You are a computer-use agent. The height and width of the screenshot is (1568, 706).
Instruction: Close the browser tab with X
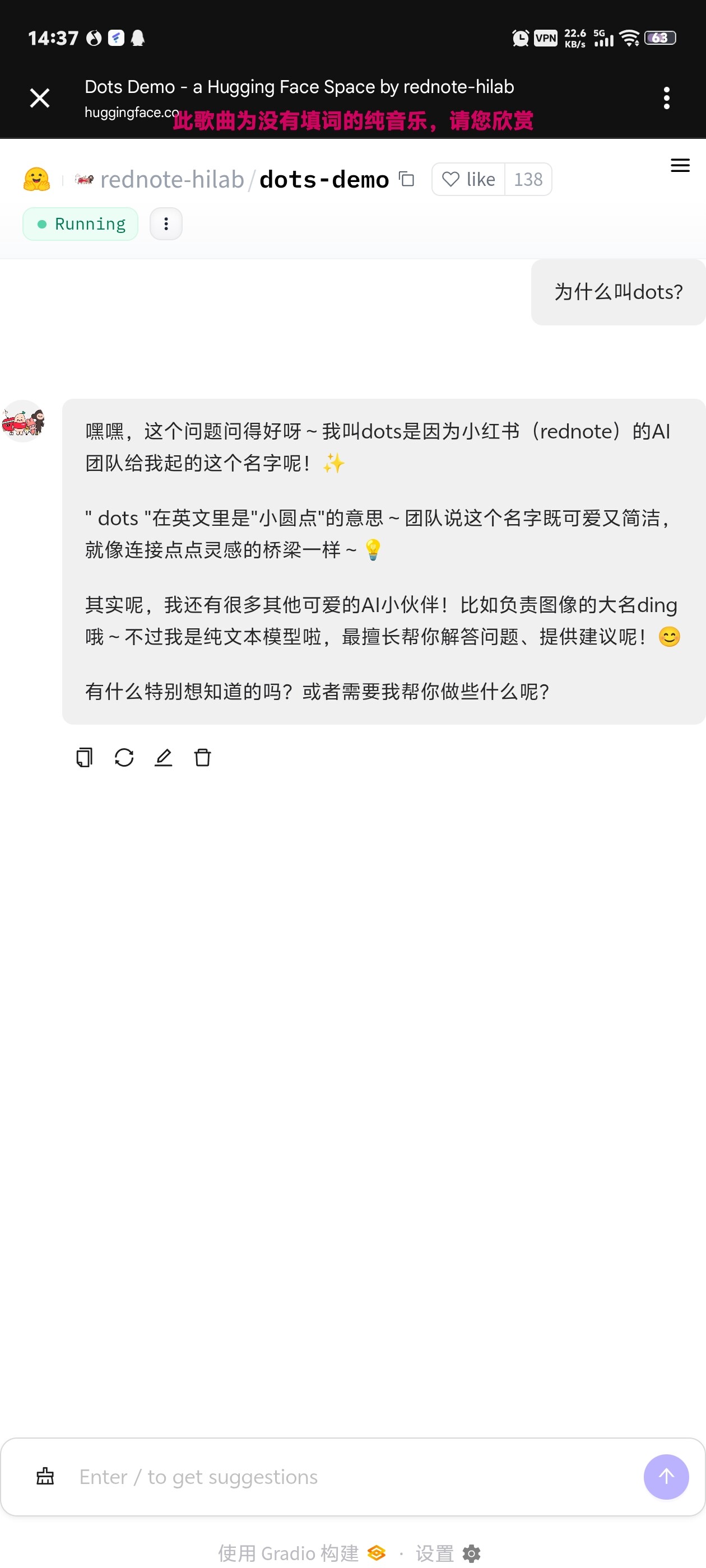[40, 98]
